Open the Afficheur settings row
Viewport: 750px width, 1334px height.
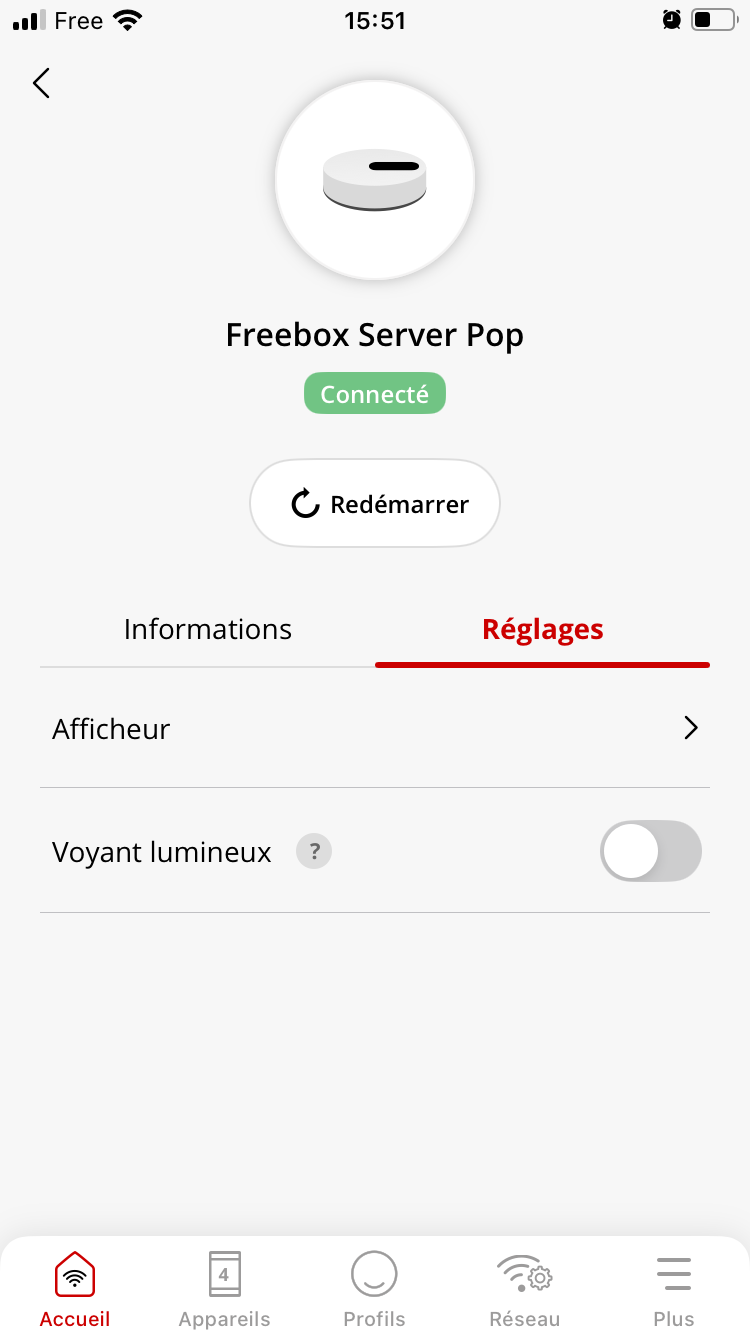pos(375,729)
